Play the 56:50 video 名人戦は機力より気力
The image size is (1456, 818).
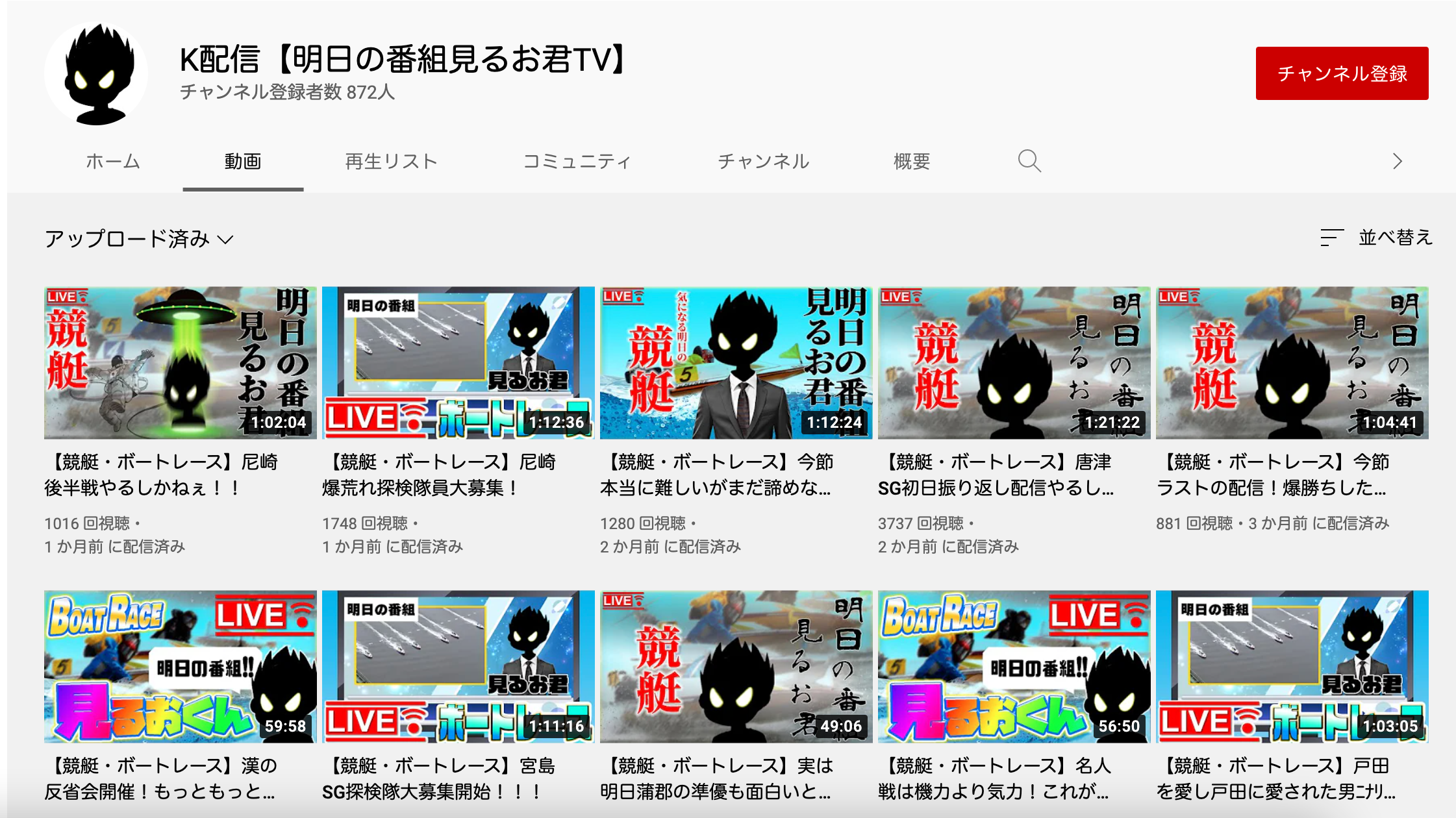tap(1014, 667)
